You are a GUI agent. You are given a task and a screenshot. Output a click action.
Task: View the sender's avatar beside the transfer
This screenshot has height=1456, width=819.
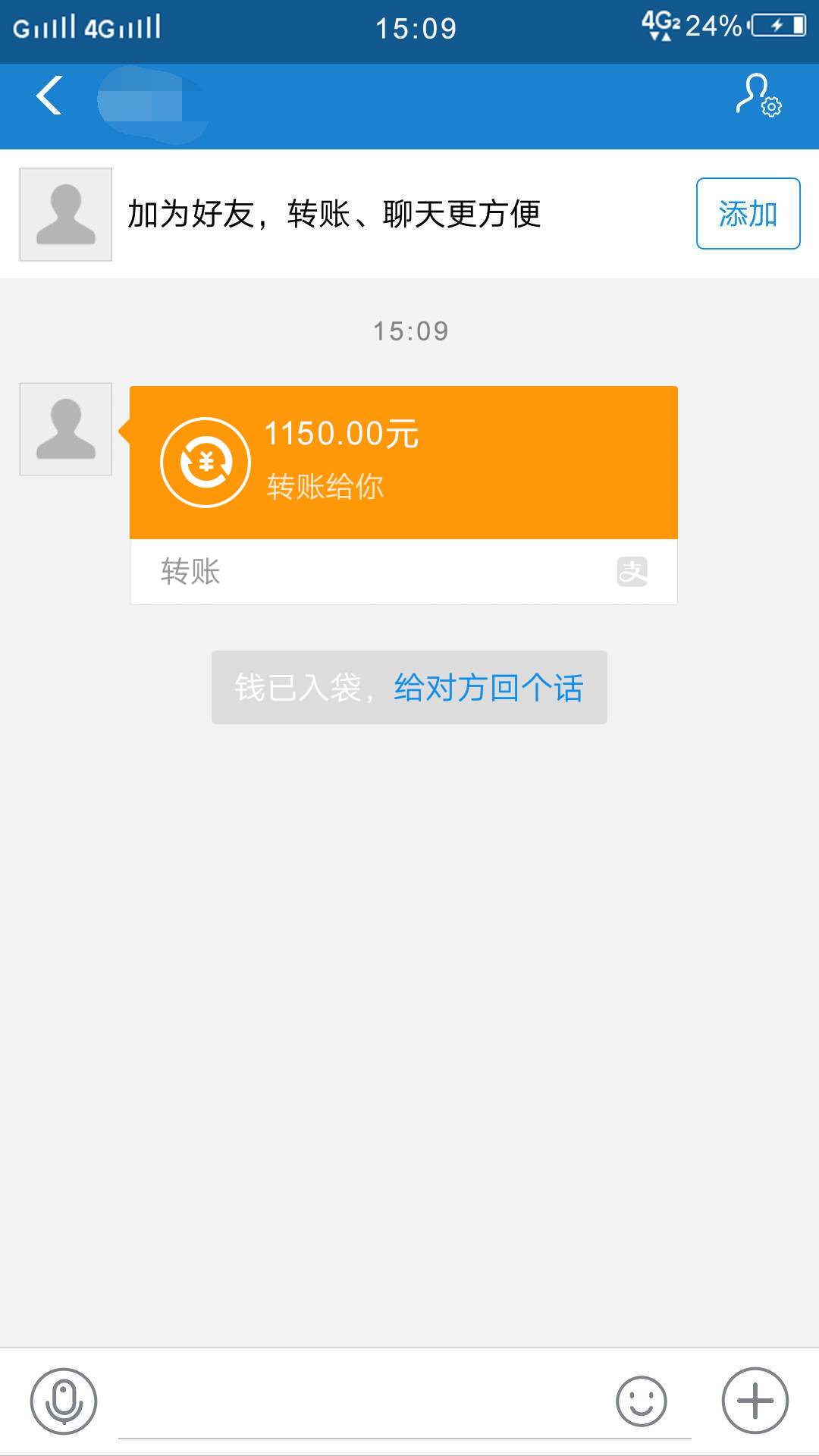[66, 429]
